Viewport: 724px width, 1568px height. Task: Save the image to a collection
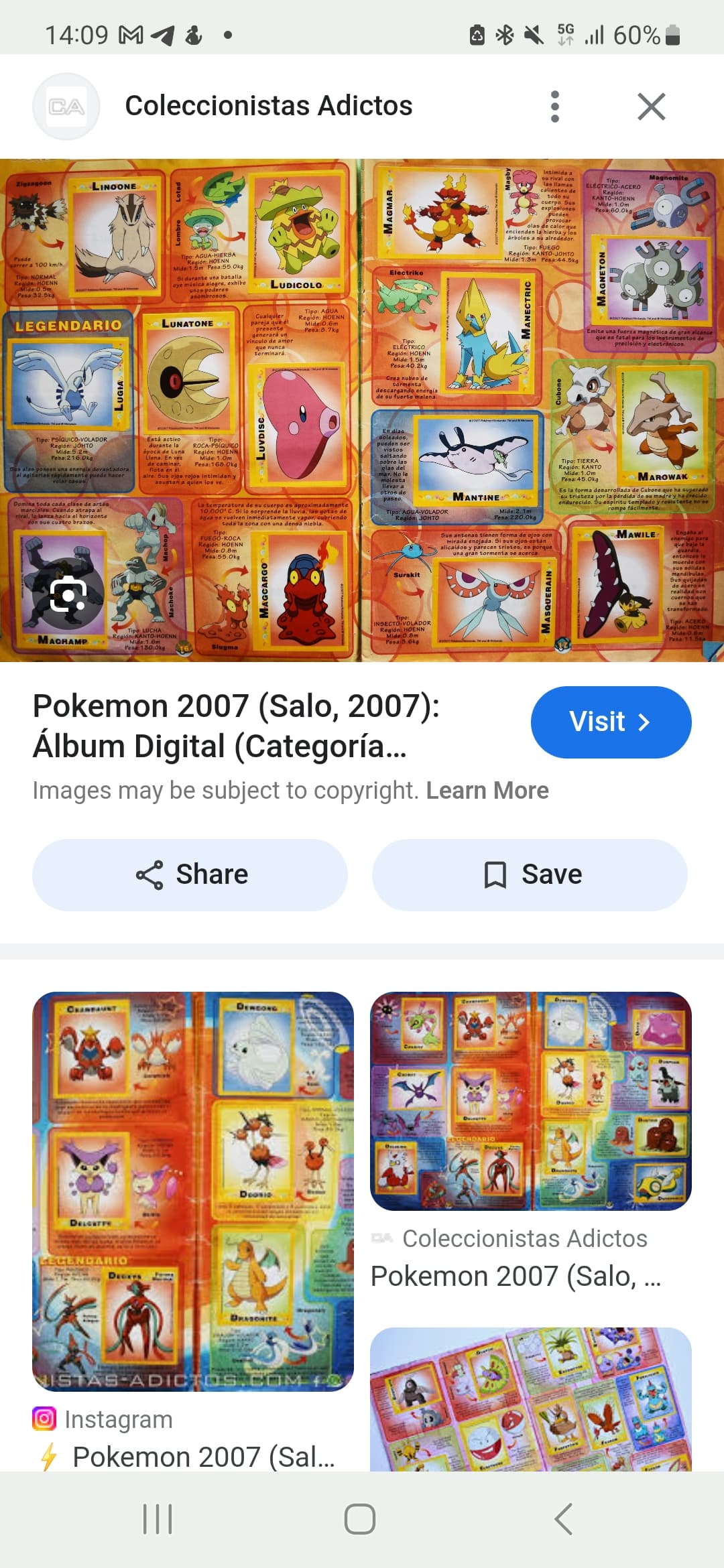point(530,874)
